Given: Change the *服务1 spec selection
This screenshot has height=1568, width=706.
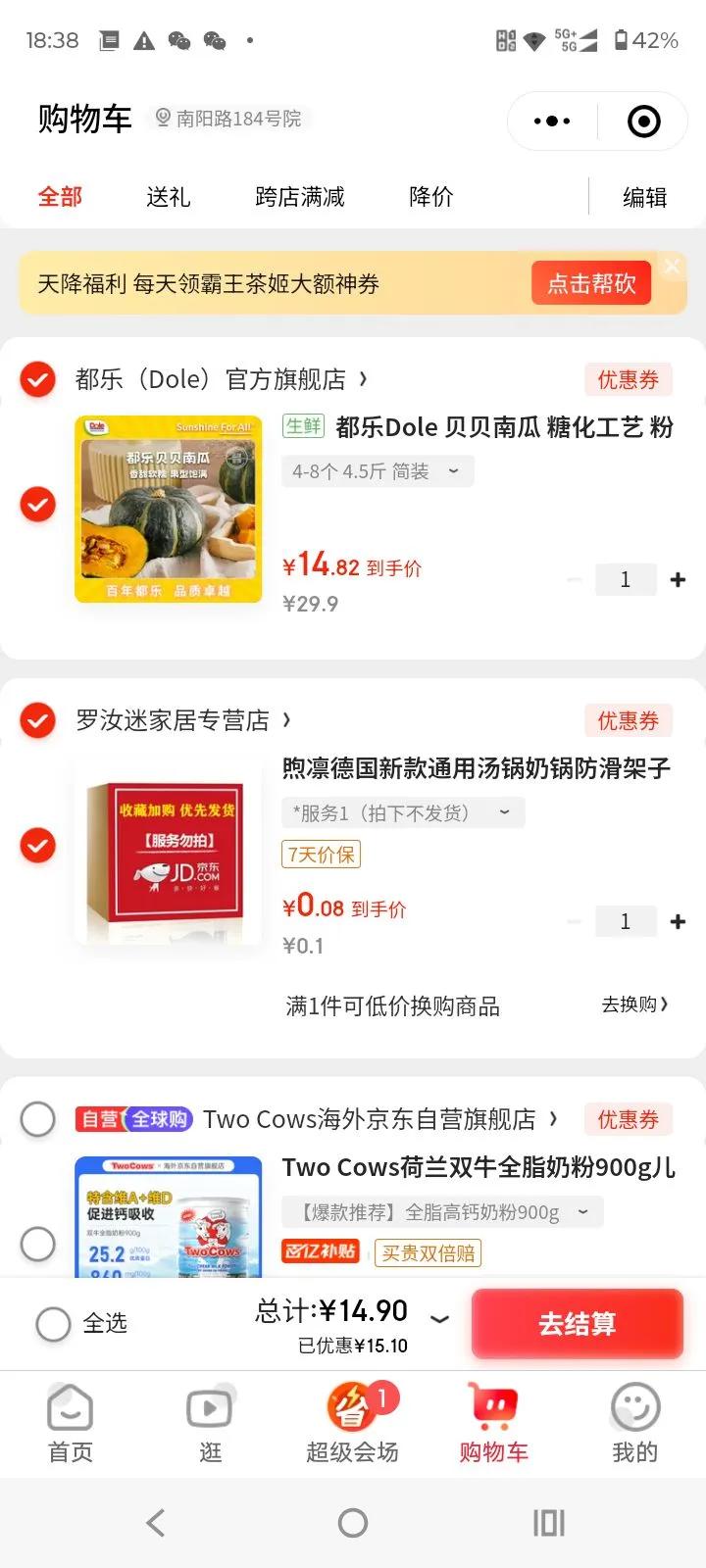Looking at the screenshot, I should [x=402, y=812].
